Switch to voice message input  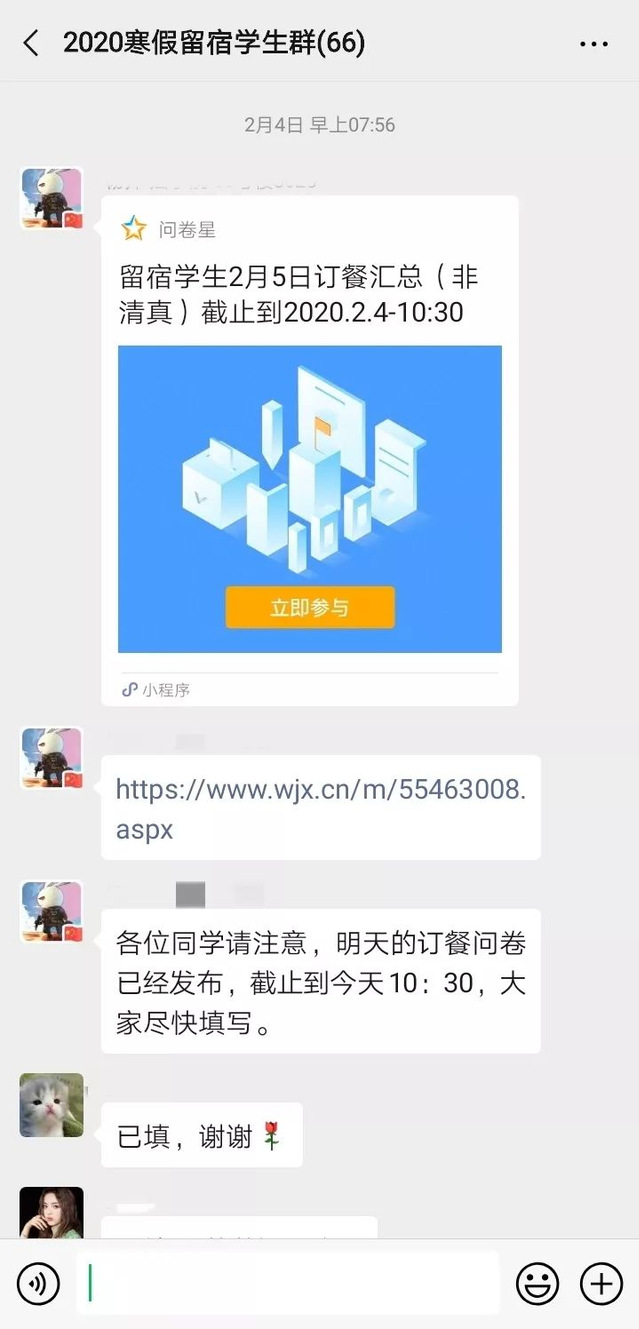coord(38,1283)
